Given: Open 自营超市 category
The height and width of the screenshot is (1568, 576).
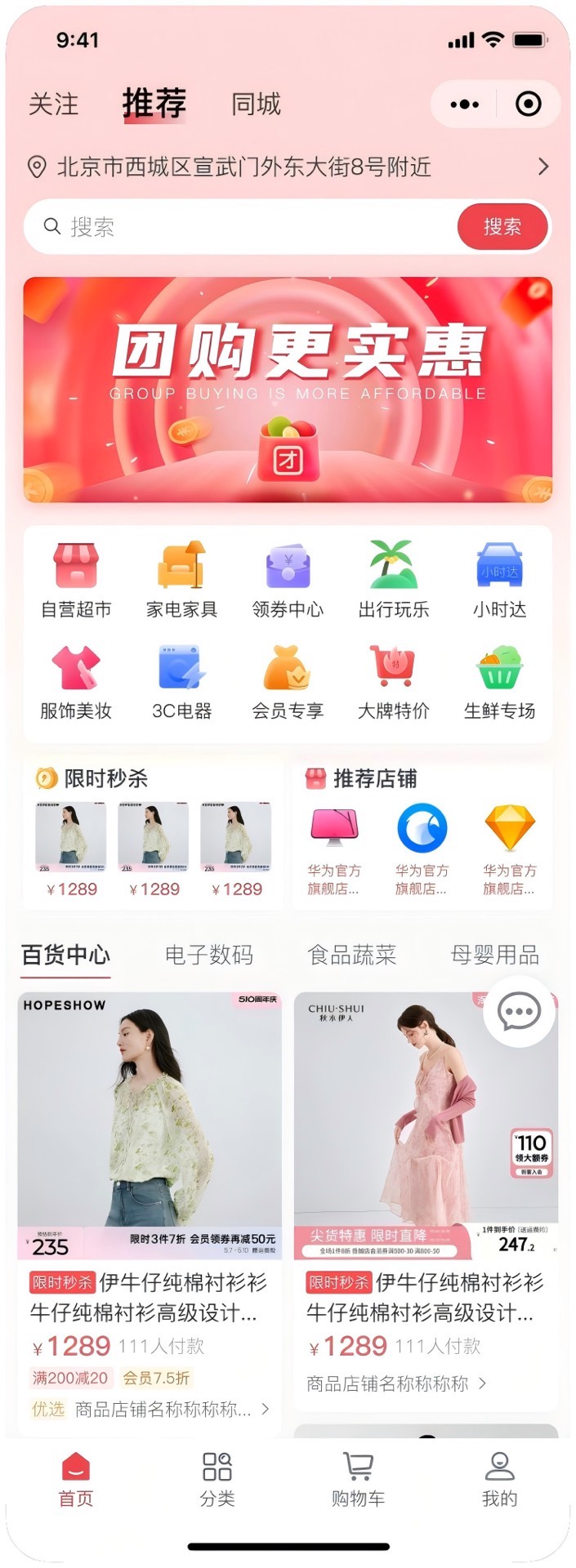Looking at the screenshot, I should pos(76,578).
